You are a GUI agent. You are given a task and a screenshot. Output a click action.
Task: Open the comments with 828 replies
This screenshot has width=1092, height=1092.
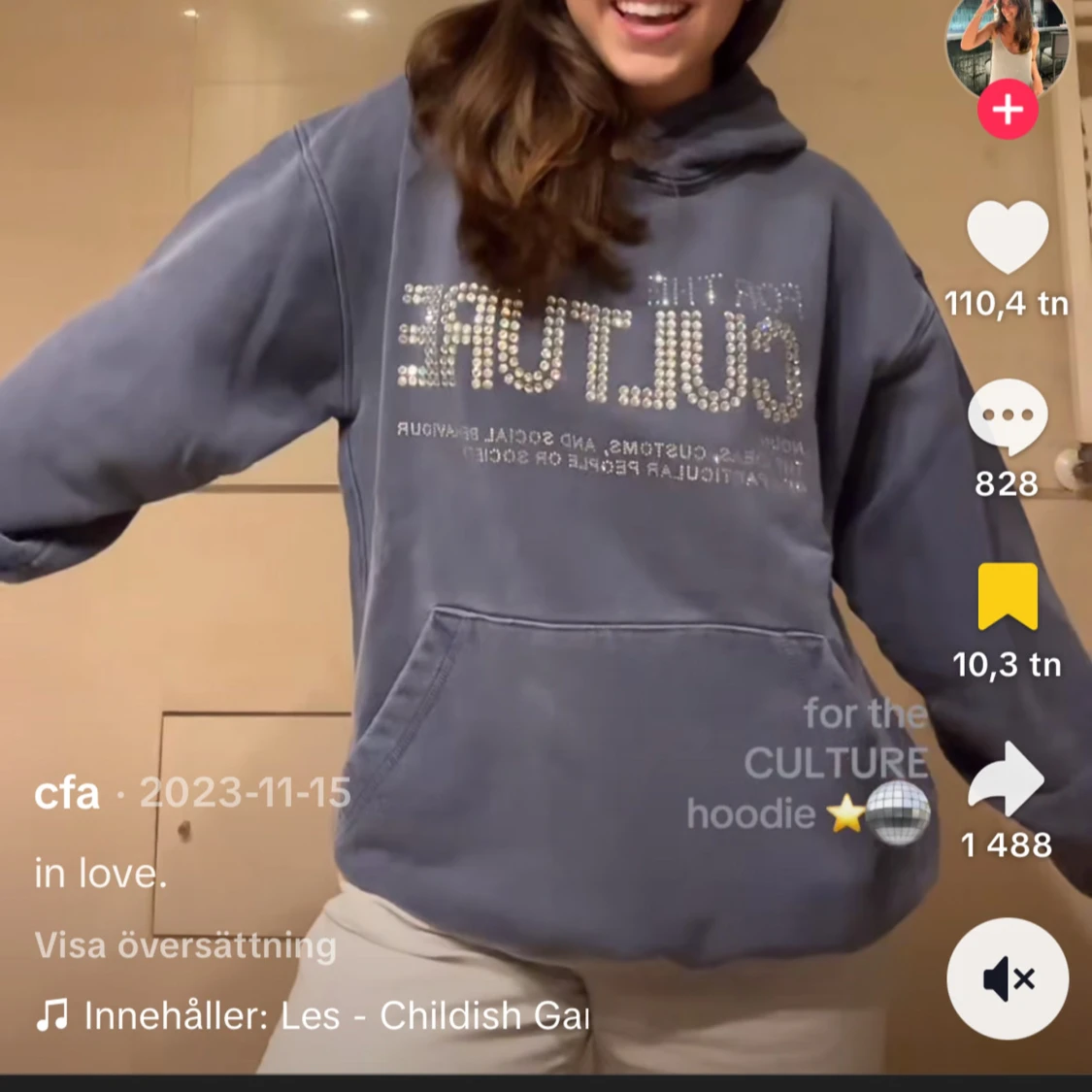click(1008, 416)
